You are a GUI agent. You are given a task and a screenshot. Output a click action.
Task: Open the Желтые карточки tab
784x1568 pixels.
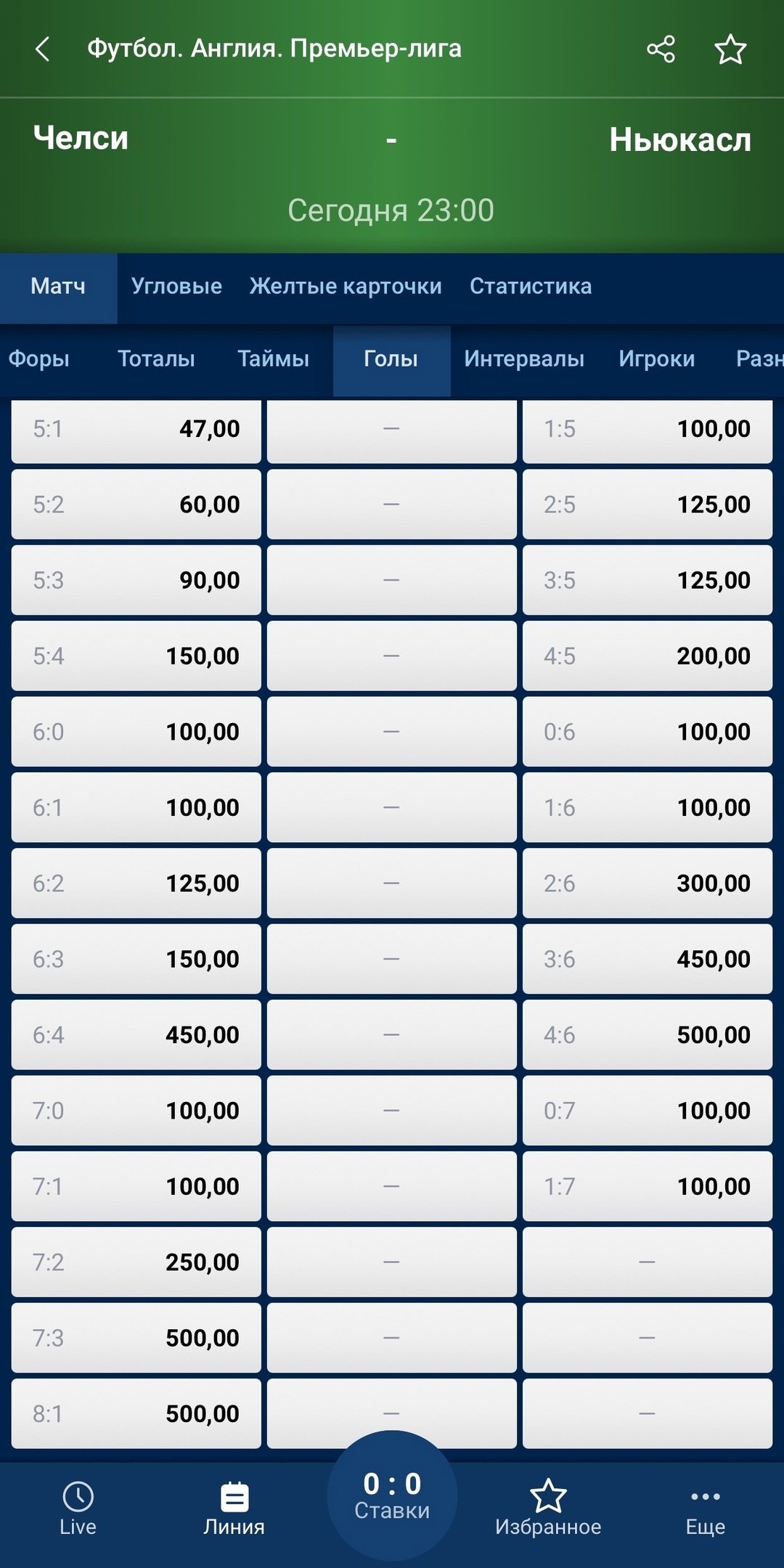pyautogui.click(x=346, y=286)
